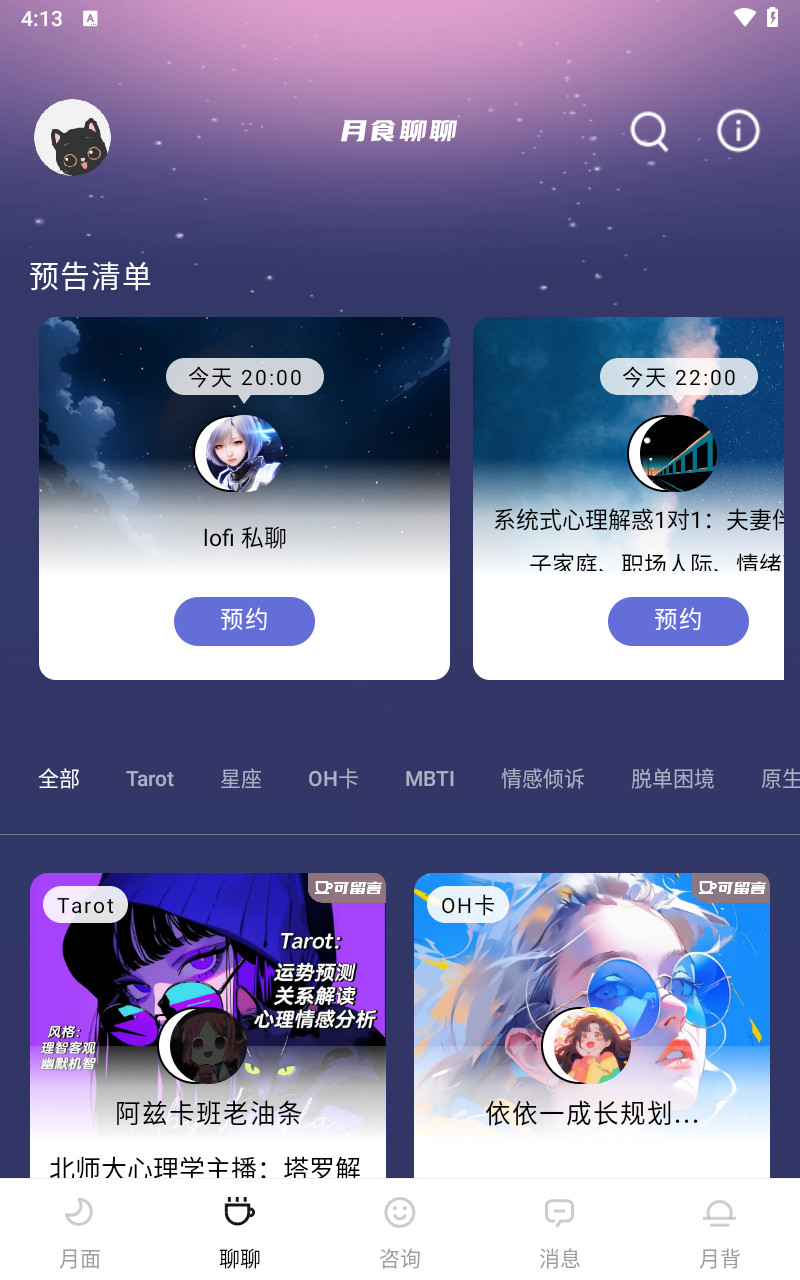Open the 依依一成长规划 OH卡 card
Viewport: 800px width, 1280px height.
[592, 1020]
